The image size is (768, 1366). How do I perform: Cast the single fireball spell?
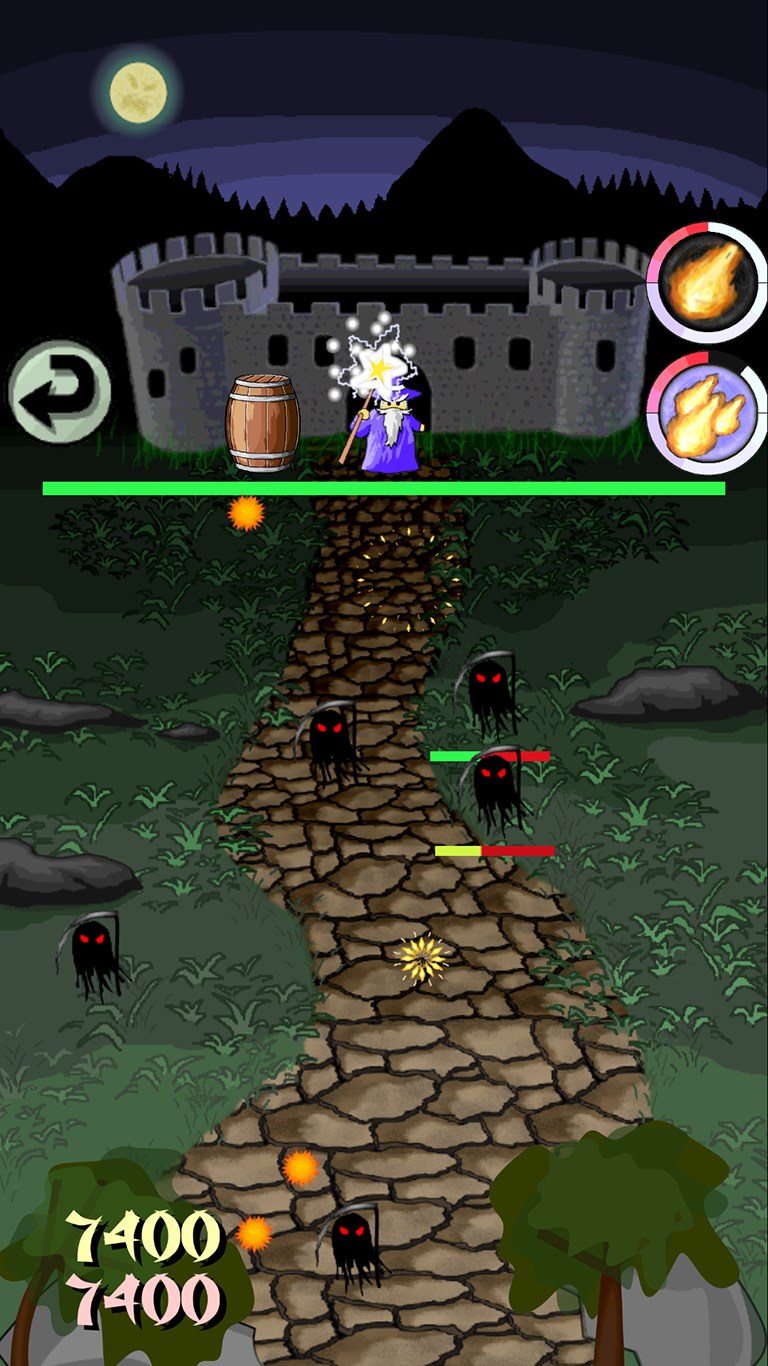point(707,279)
